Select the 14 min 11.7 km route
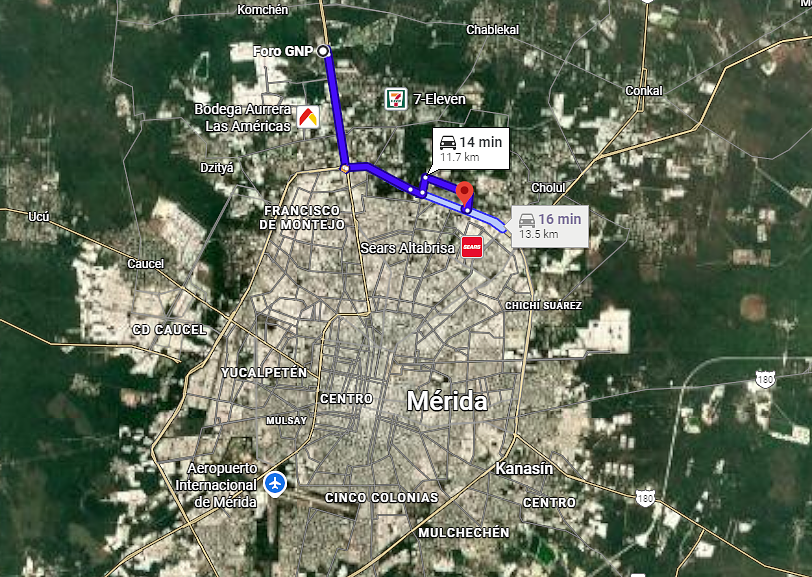The width and height of the screenshot is (812, 577). click(471, 148)
